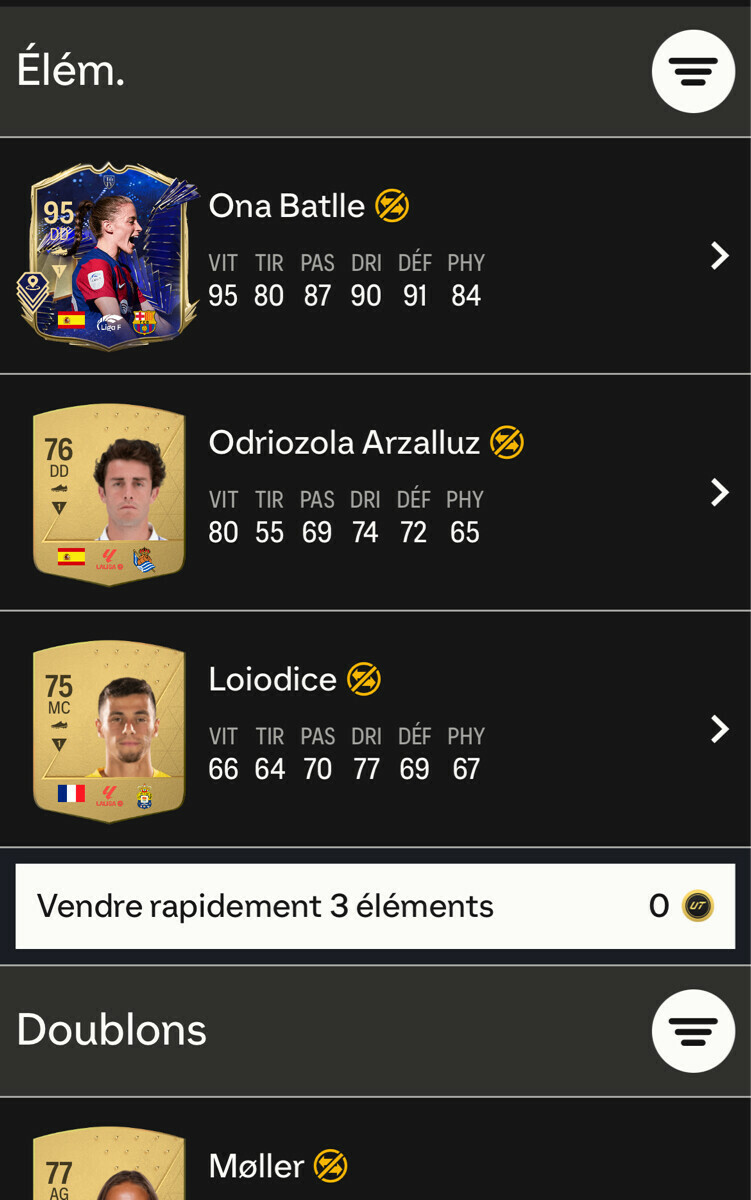Open the filter menu for Doublons section
The width and height of the screenshot is (751, 1200).
[693, 1031]
